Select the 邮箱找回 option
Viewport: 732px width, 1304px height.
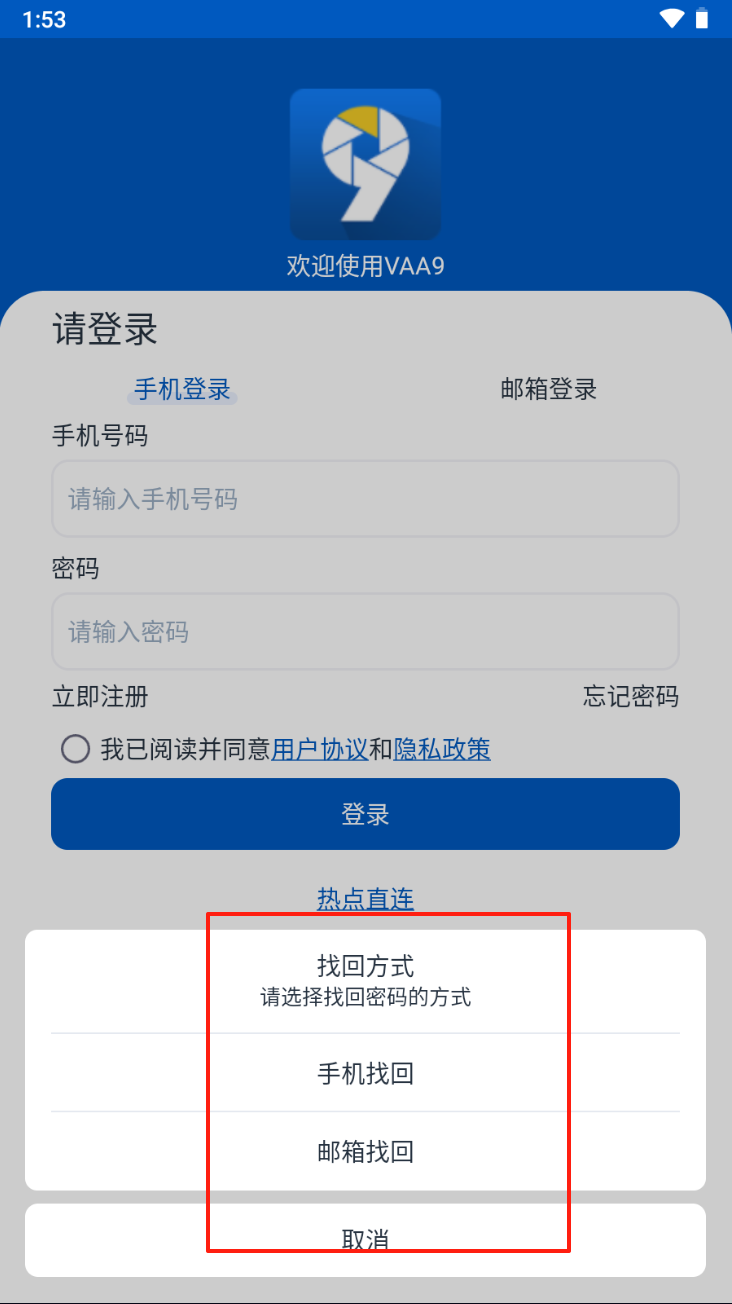coord(365,1151)
